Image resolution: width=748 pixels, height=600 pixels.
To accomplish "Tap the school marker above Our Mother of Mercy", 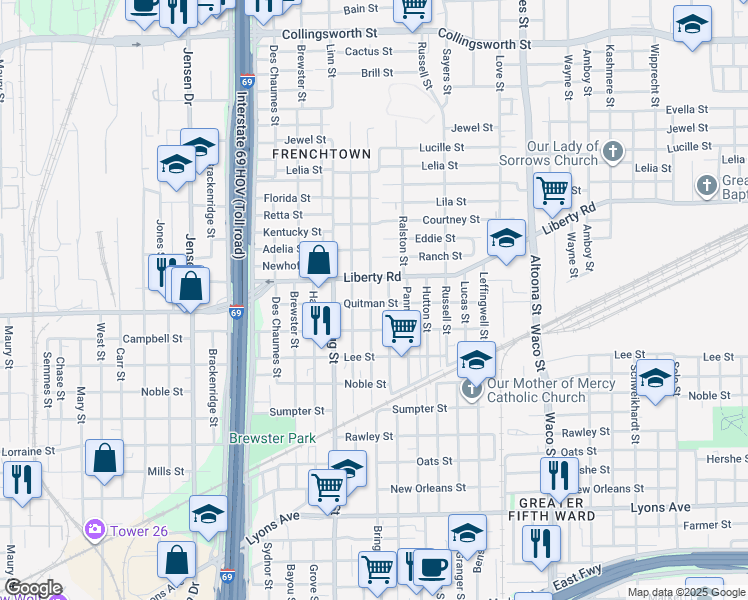I will point(477,361).
